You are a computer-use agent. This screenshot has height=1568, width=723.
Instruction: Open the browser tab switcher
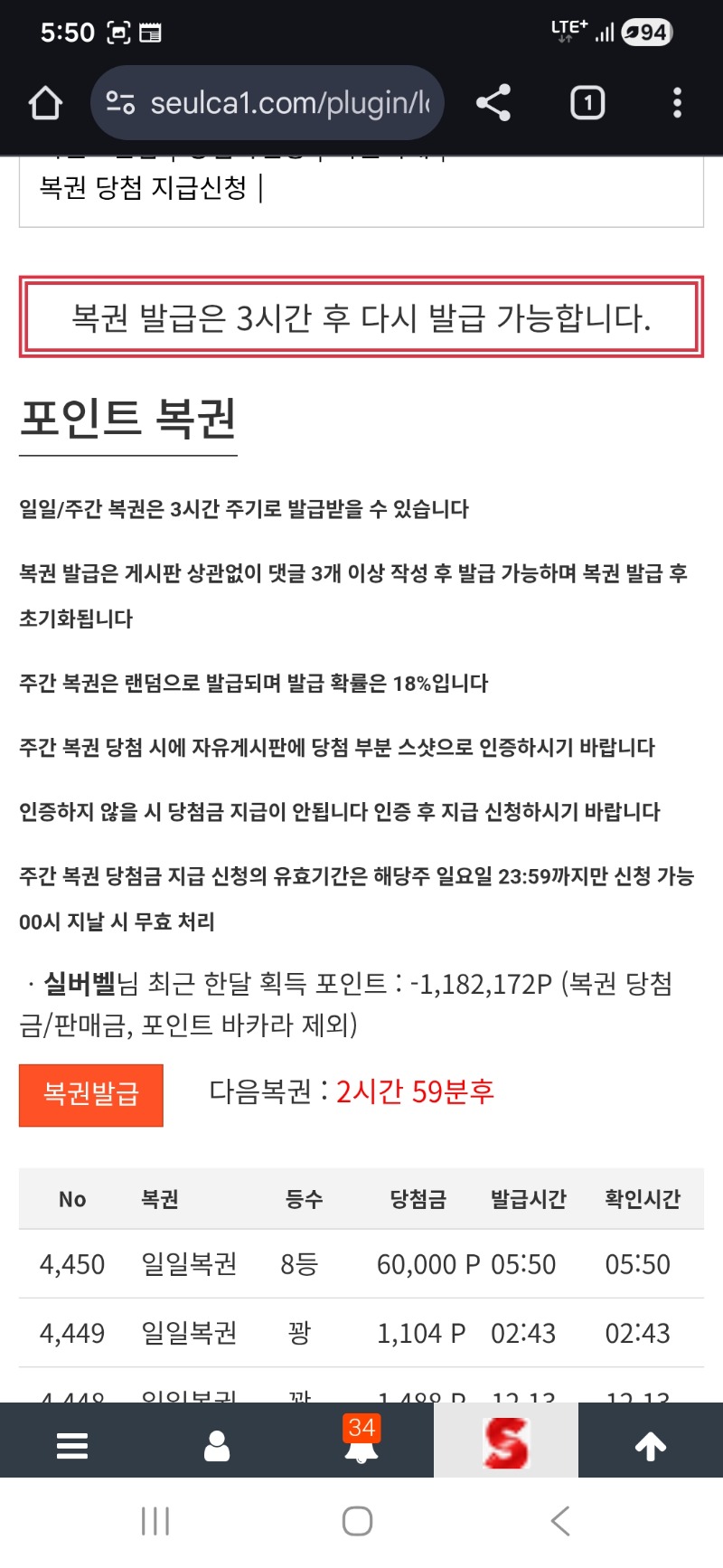[587, 103]
